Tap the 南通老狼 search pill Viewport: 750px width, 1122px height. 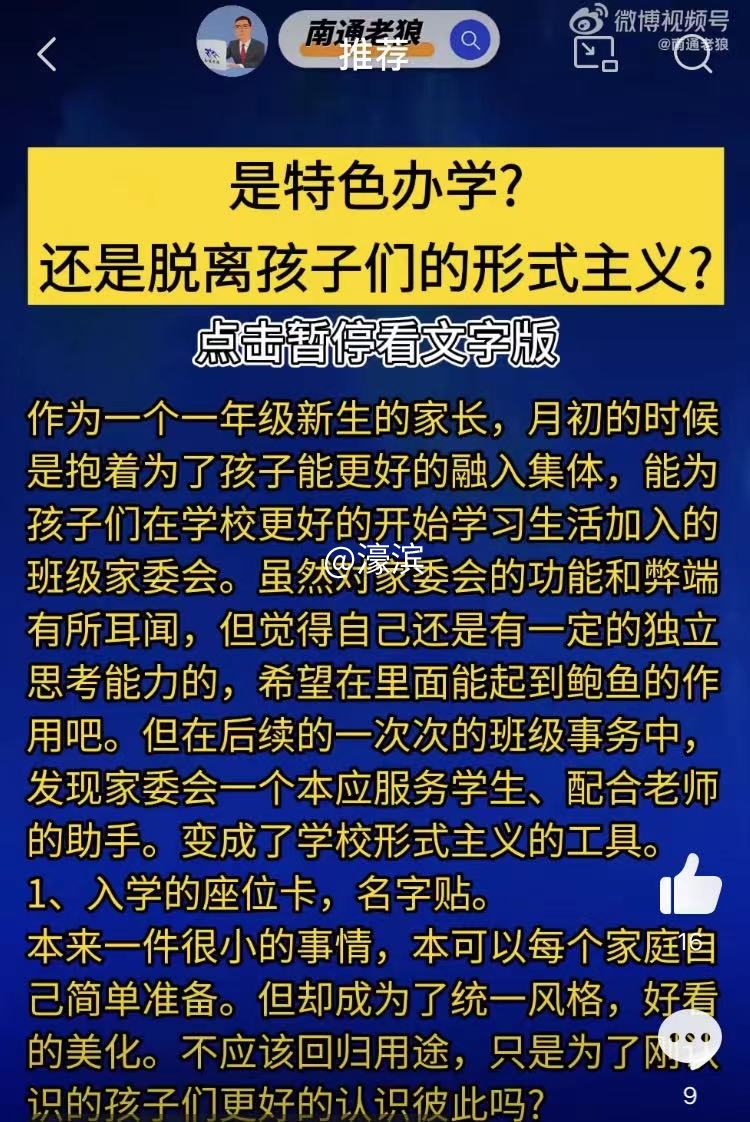point(388,39)
